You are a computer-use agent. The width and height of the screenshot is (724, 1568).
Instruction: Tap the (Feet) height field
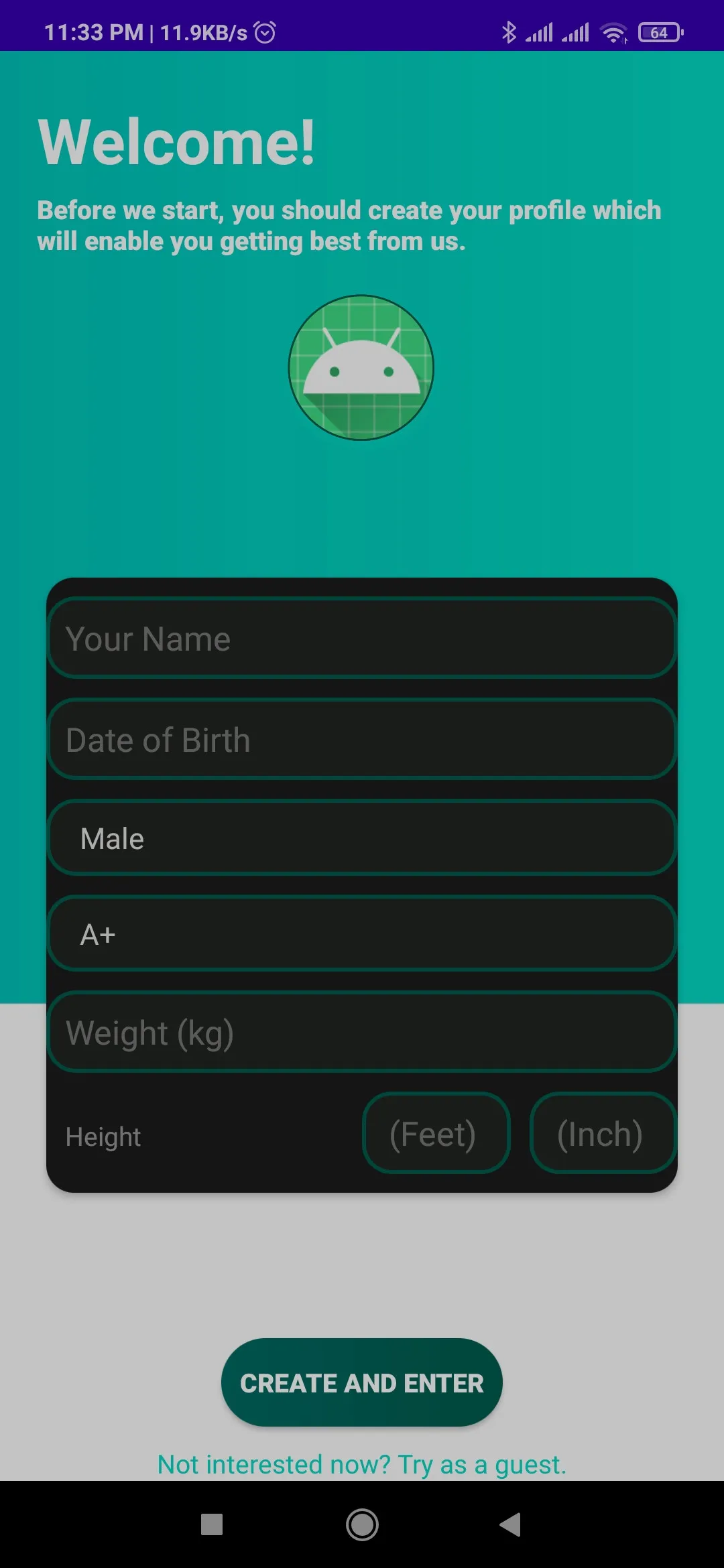click(x=436, y=1134)
